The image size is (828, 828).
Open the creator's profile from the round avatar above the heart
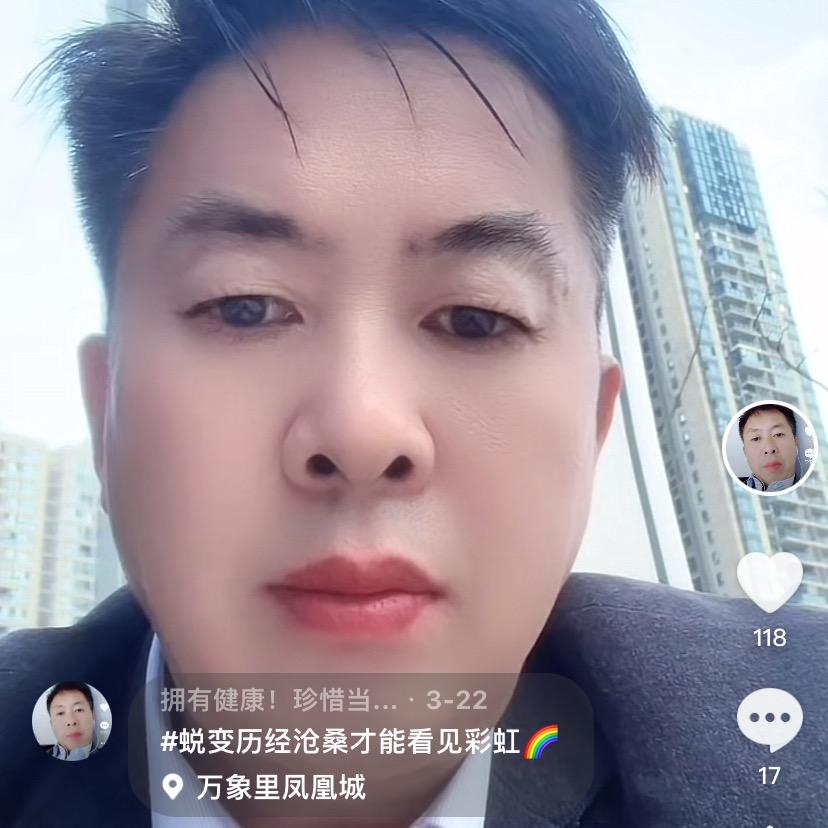(x=769, y=448)
